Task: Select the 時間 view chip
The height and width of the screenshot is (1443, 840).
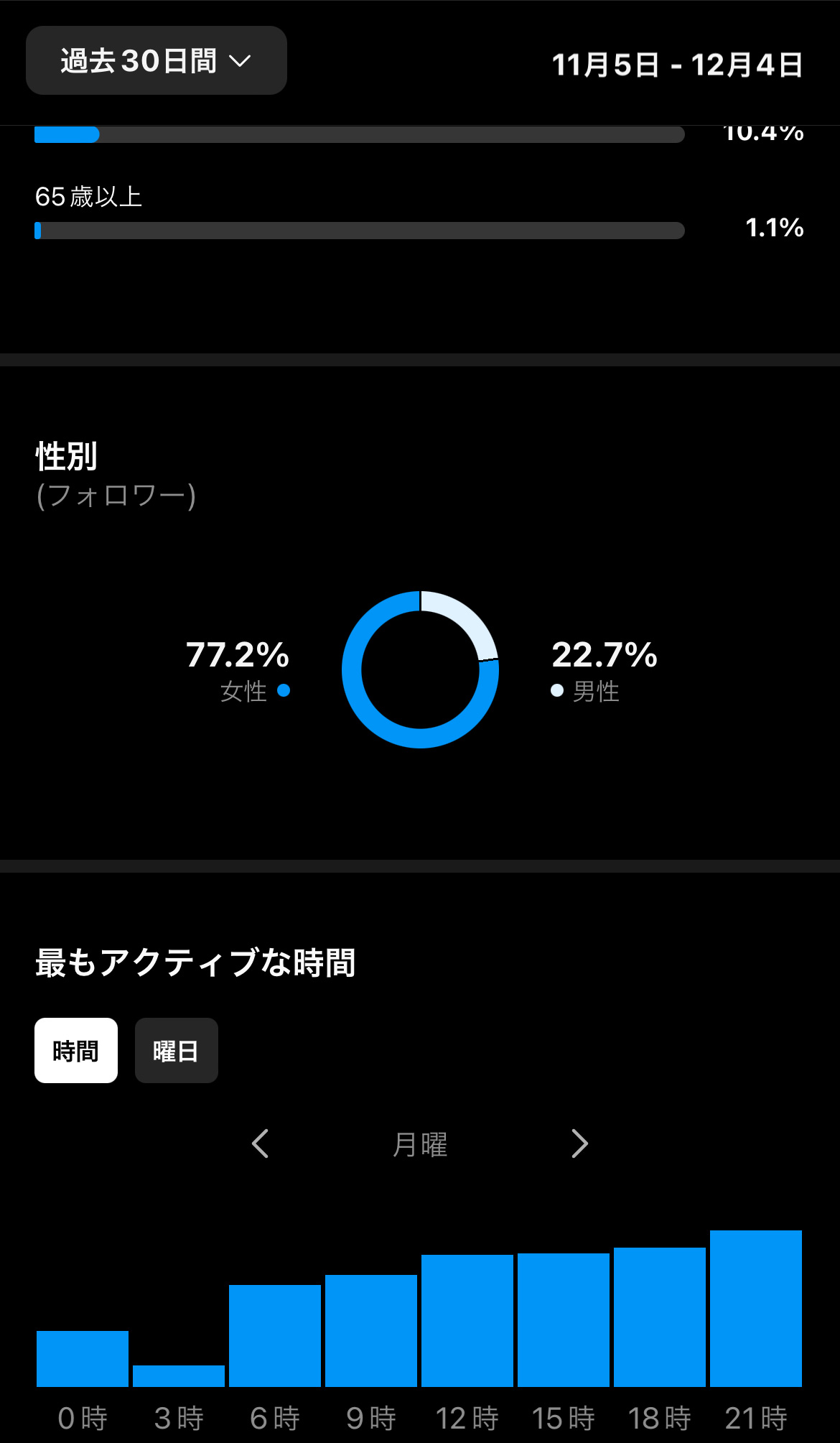Action: (76, 1051)
